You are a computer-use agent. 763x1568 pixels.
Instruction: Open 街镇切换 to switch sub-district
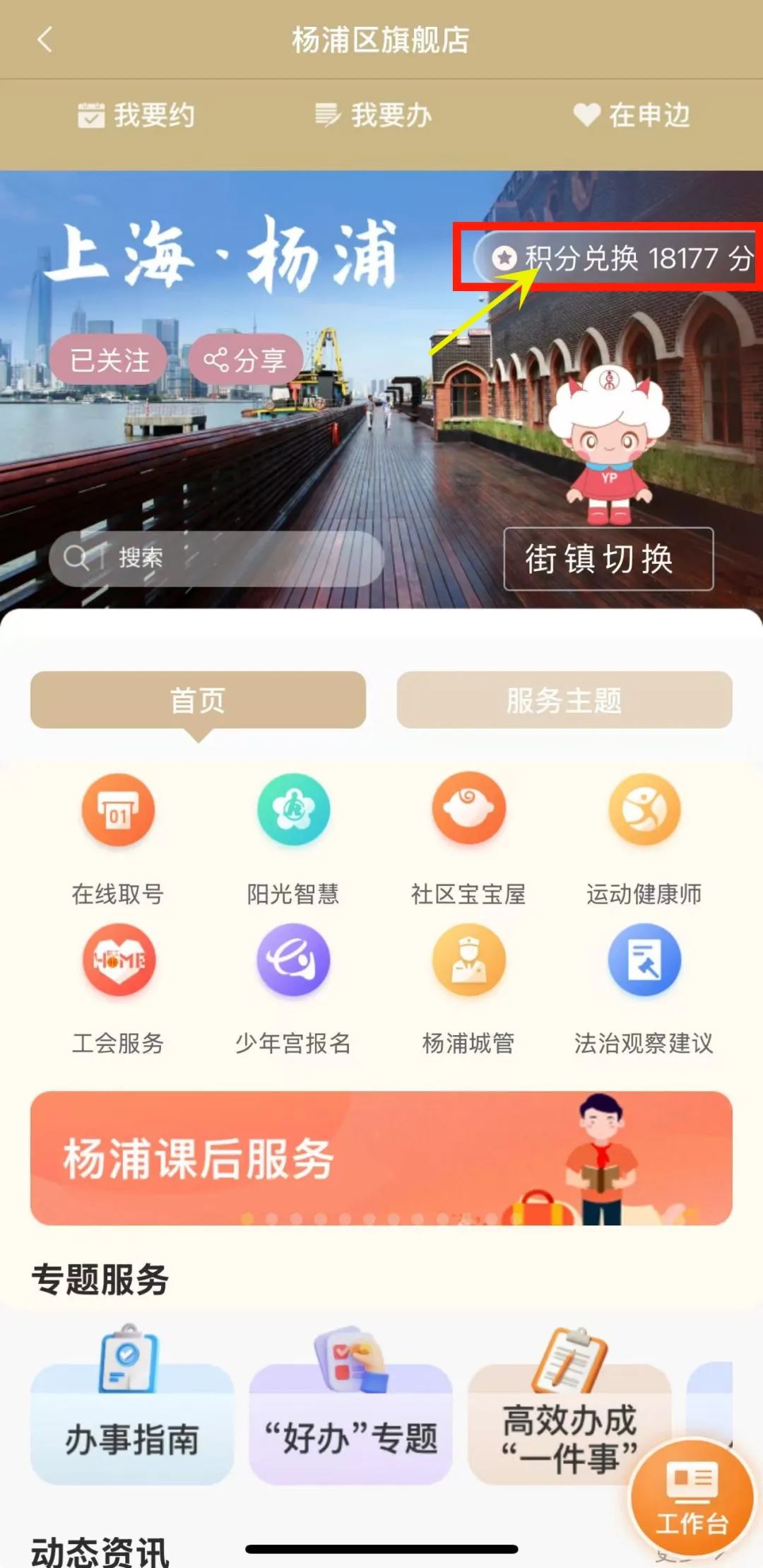(608, 559)
